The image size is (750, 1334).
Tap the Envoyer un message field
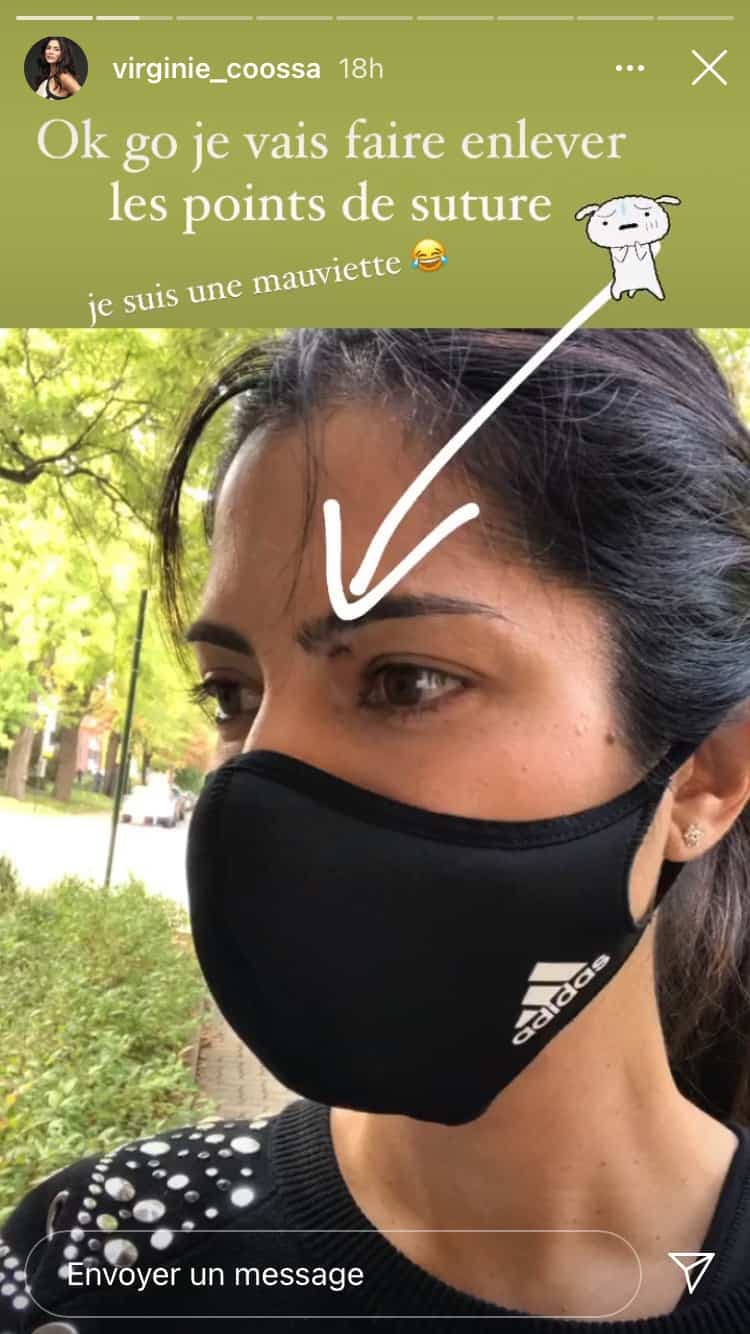click(330, 1274)
